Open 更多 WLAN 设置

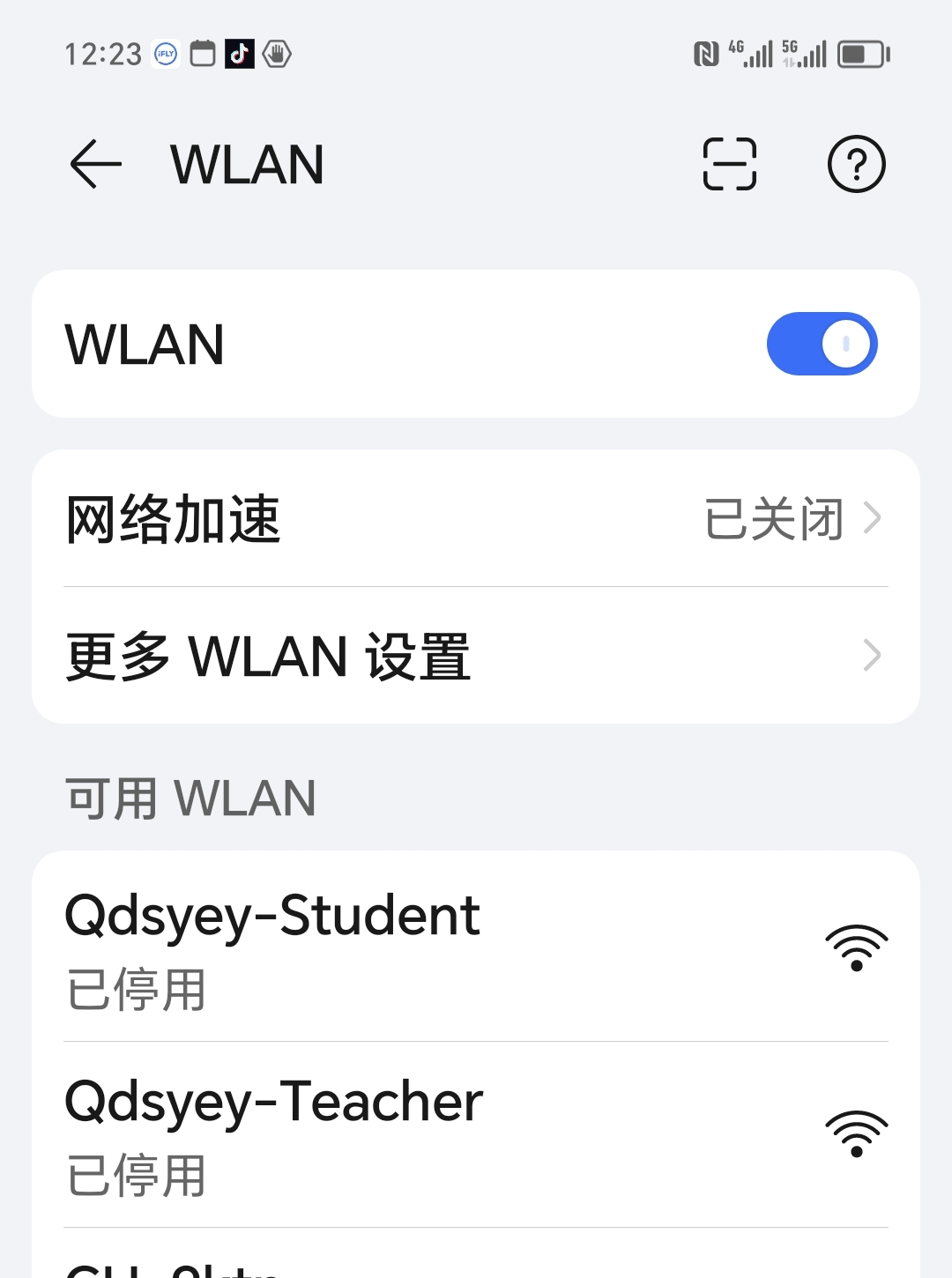(x=476, y=656)
